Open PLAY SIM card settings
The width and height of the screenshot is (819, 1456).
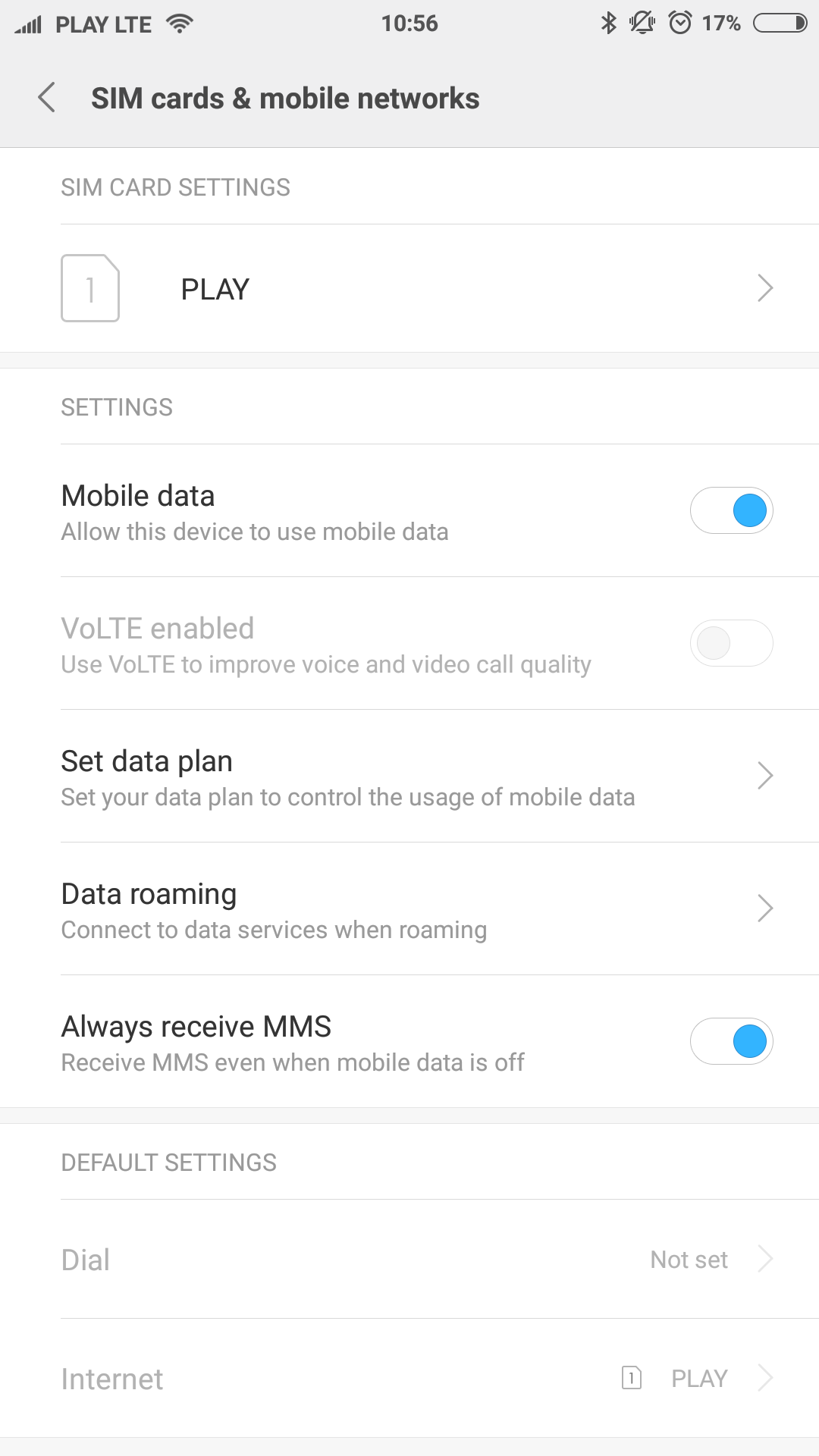tap(409, 288)
